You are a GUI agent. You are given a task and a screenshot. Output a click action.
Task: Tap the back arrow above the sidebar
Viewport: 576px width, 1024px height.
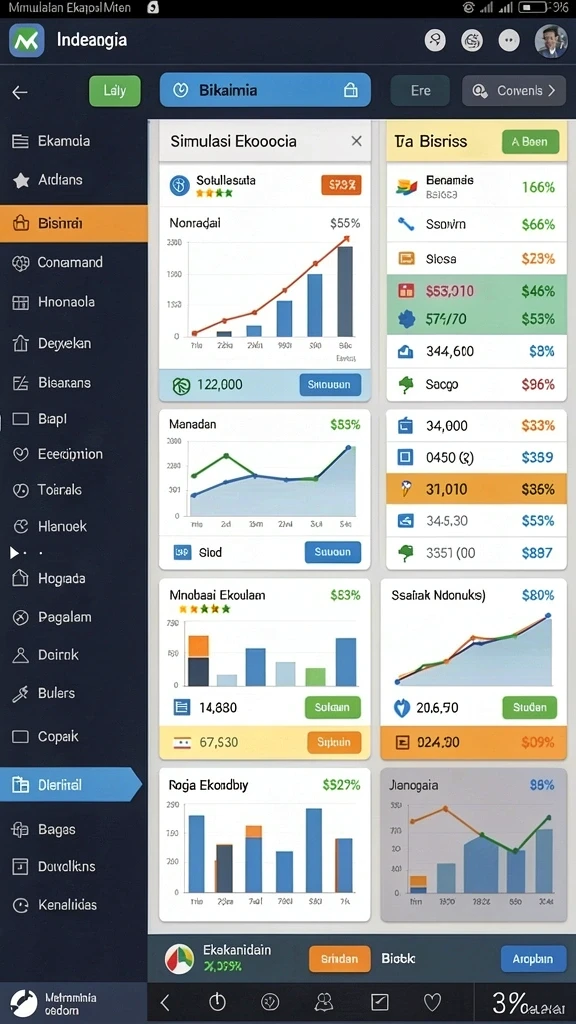point(20,92)
